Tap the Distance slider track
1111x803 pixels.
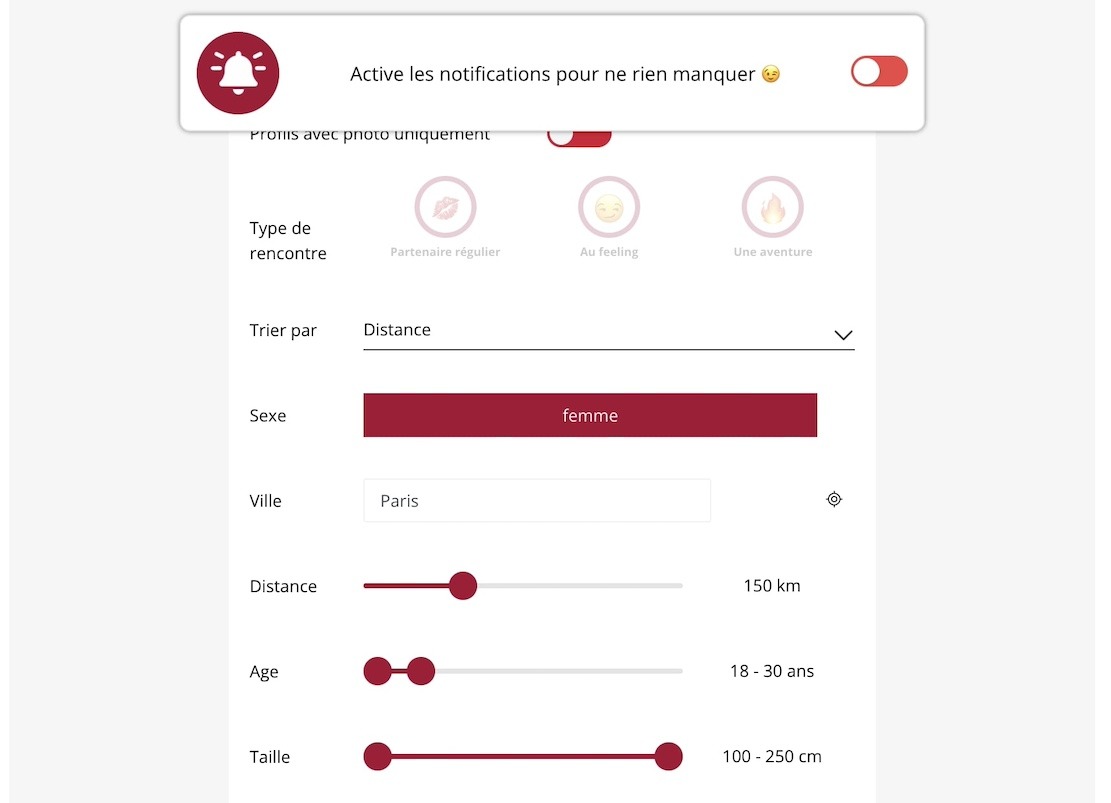pyautogui.click(x=580, y=586)
